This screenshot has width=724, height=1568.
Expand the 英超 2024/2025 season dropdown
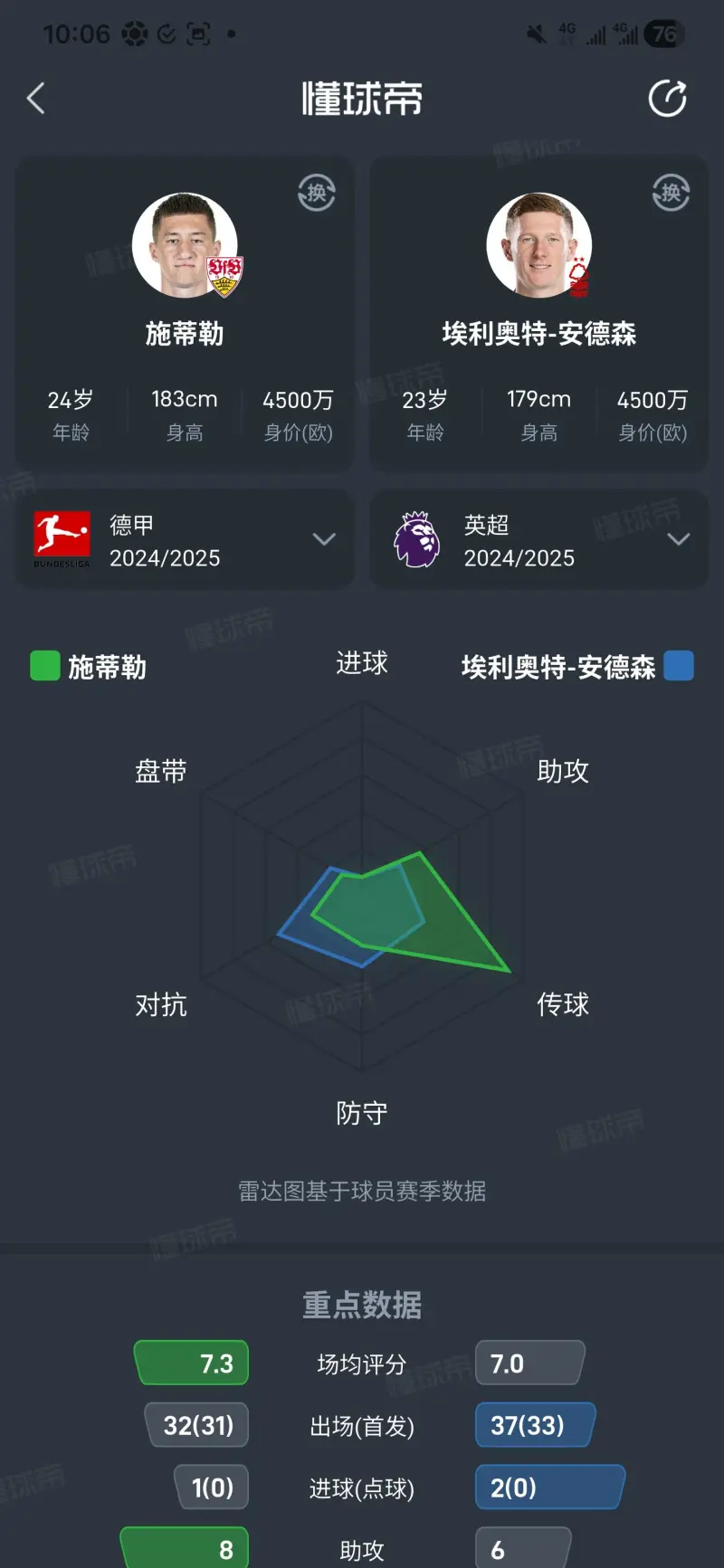click(678, 540)
